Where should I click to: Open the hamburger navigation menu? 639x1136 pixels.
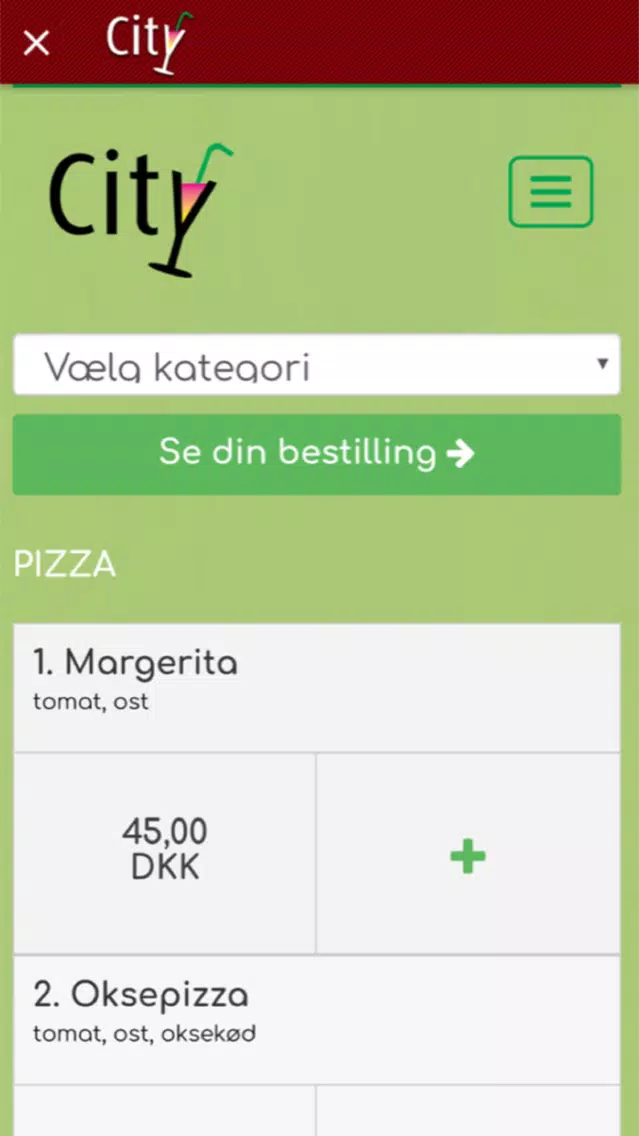click(x=551, y=192)
